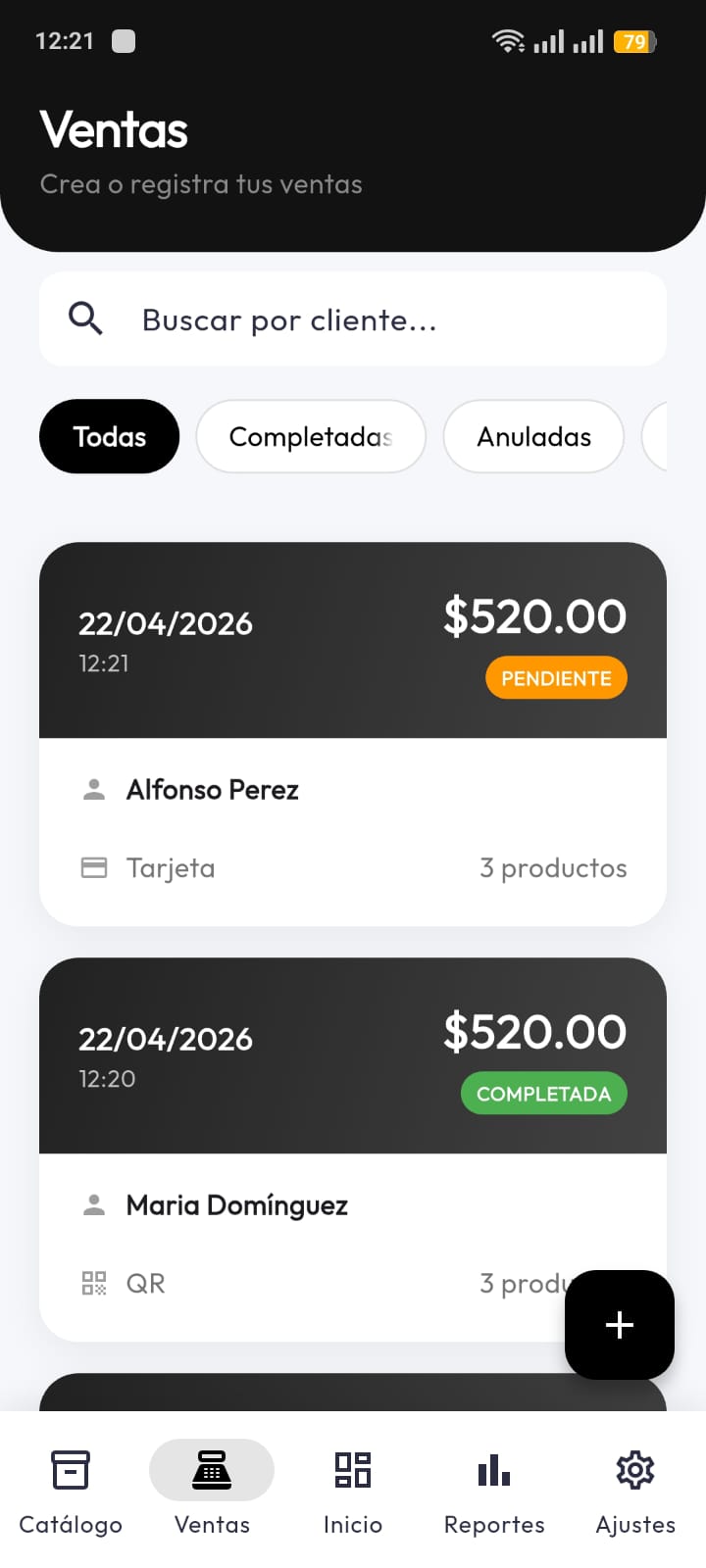This screenshot has width=706, height=1568.
Task: Reveal the partially hidden filter chip on the right
Action: [675, 436]
